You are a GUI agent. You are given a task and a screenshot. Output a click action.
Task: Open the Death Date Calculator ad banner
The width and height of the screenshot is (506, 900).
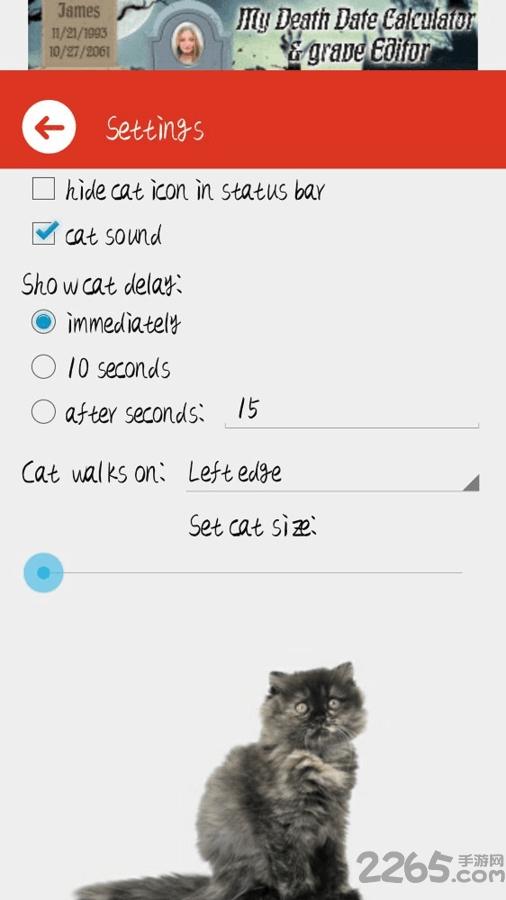click(253, 34)
